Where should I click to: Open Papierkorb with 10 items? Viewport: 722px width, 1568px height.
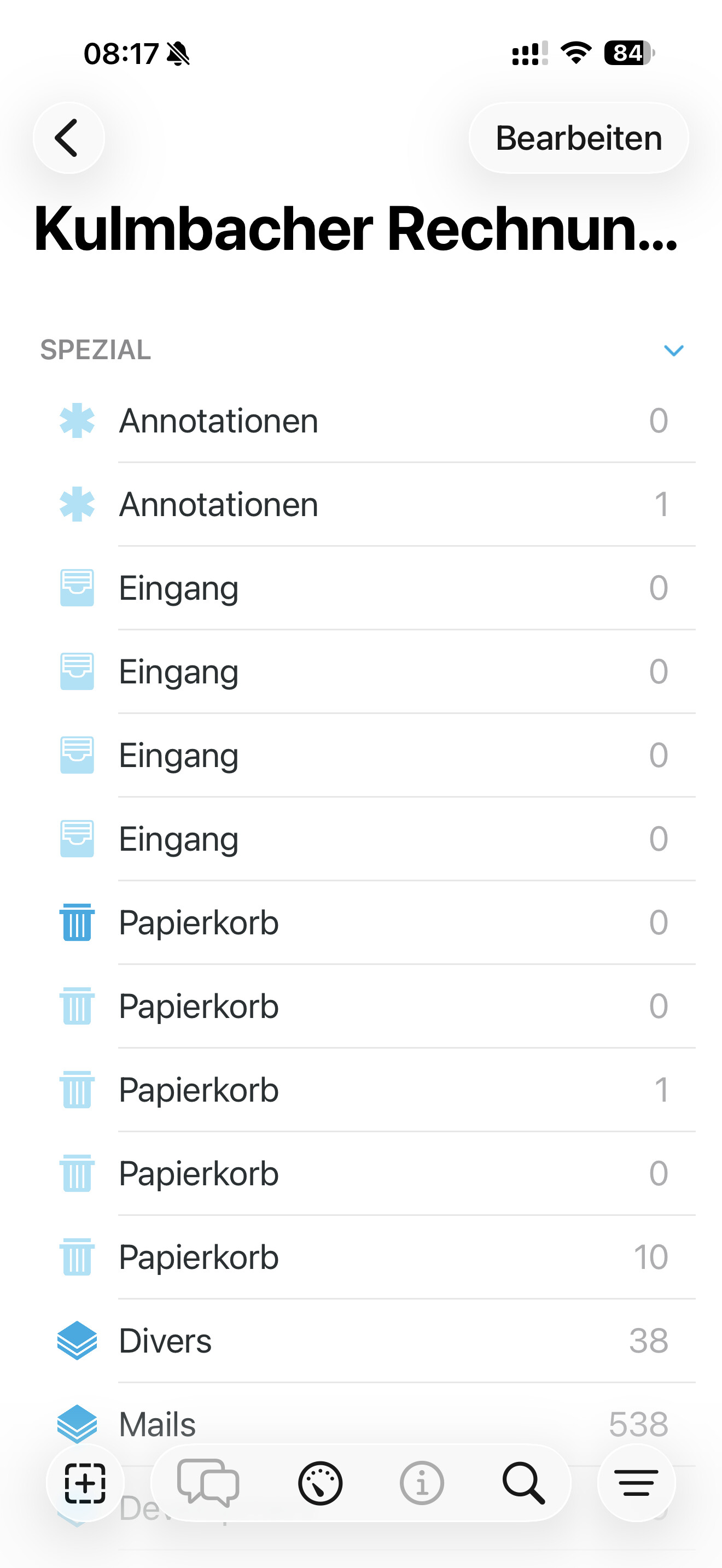tap(365, 1257)
